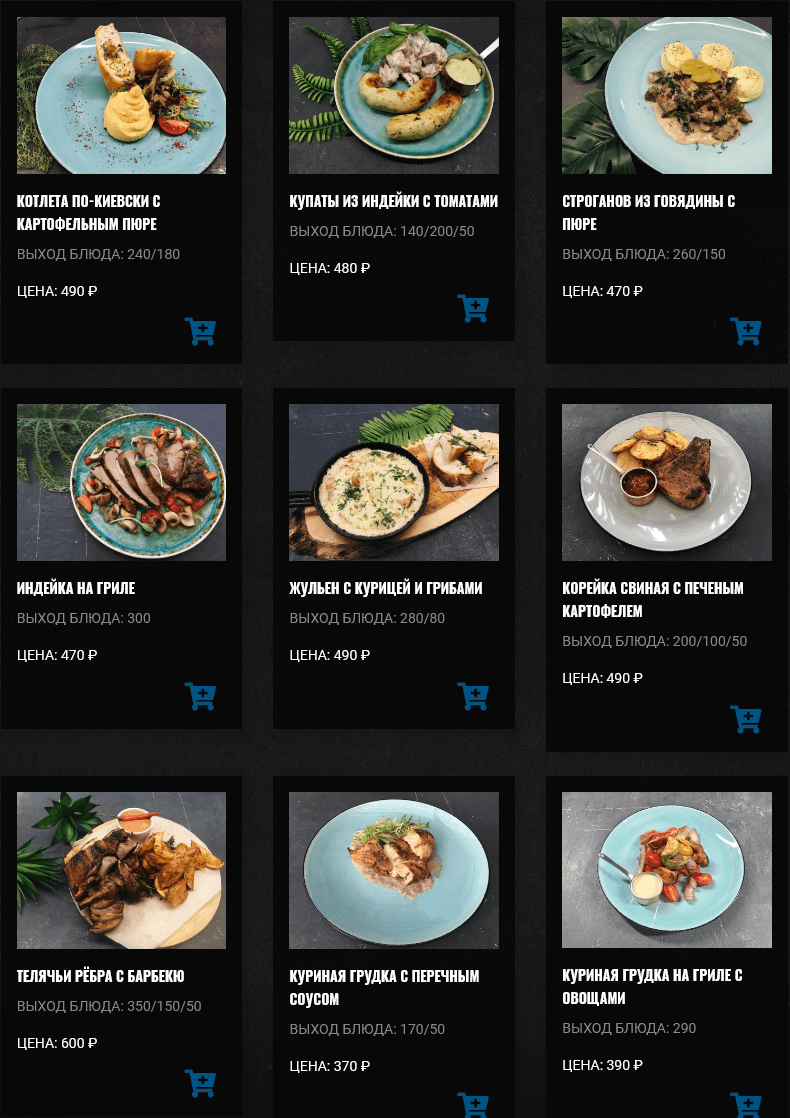Open Корейка свиная с печеным картофелем photo

tap(666, 482)
